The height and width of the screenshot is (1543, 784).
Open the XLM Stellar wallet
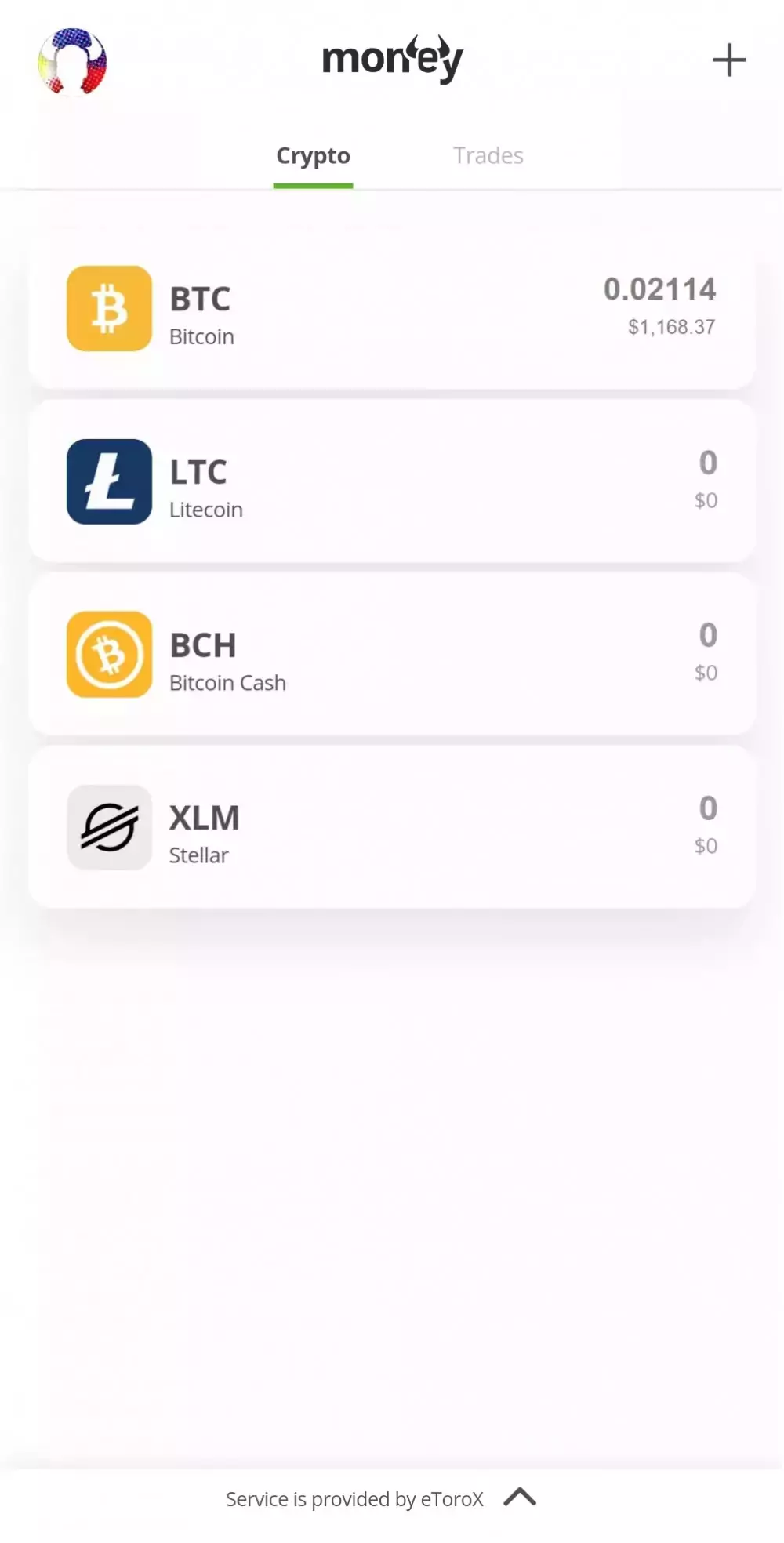(392, 827)
